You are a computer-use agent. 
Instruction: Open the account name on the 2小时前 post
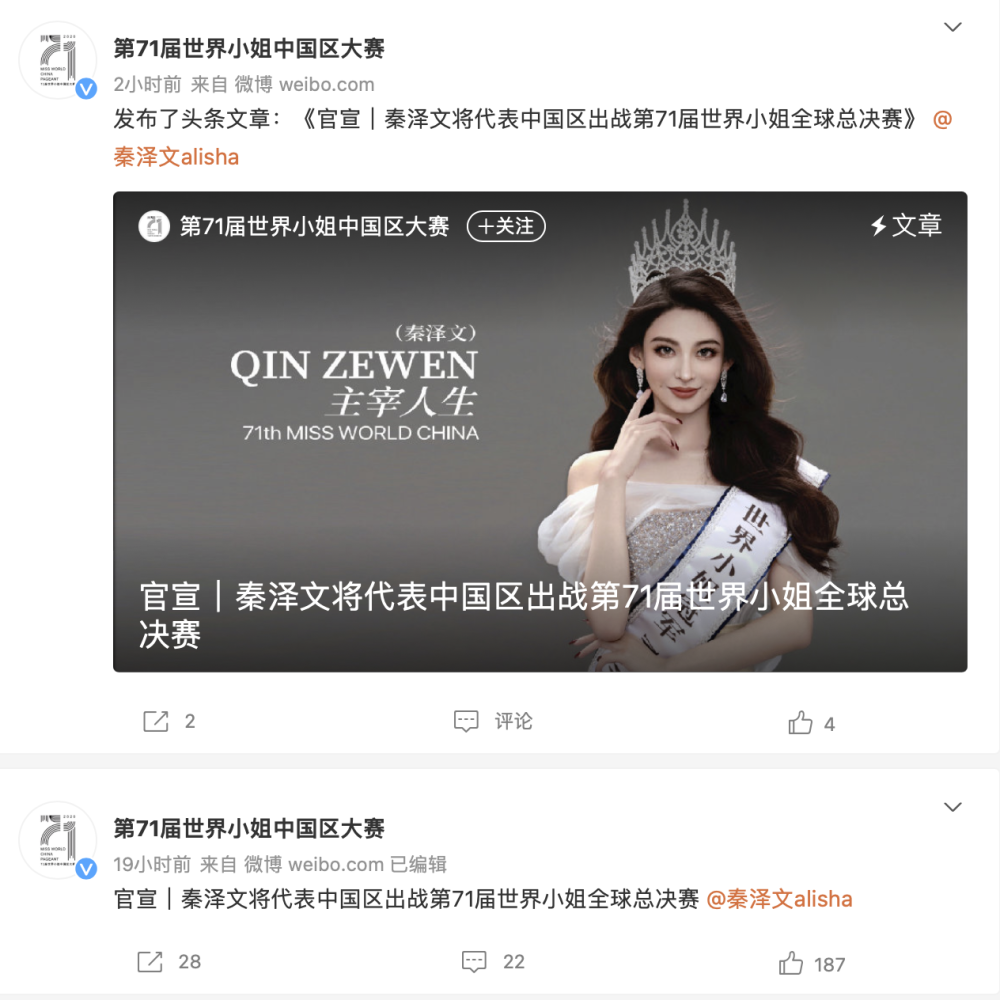point(249,48)
